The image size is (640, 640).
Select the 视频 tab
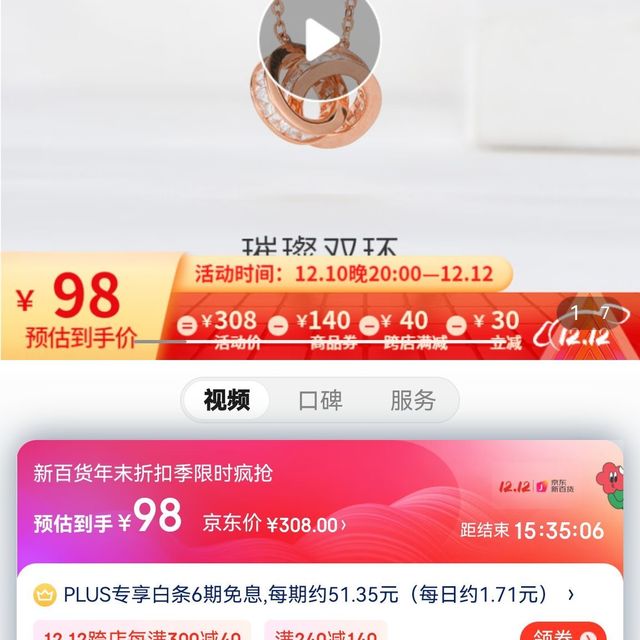coord(227,400)
